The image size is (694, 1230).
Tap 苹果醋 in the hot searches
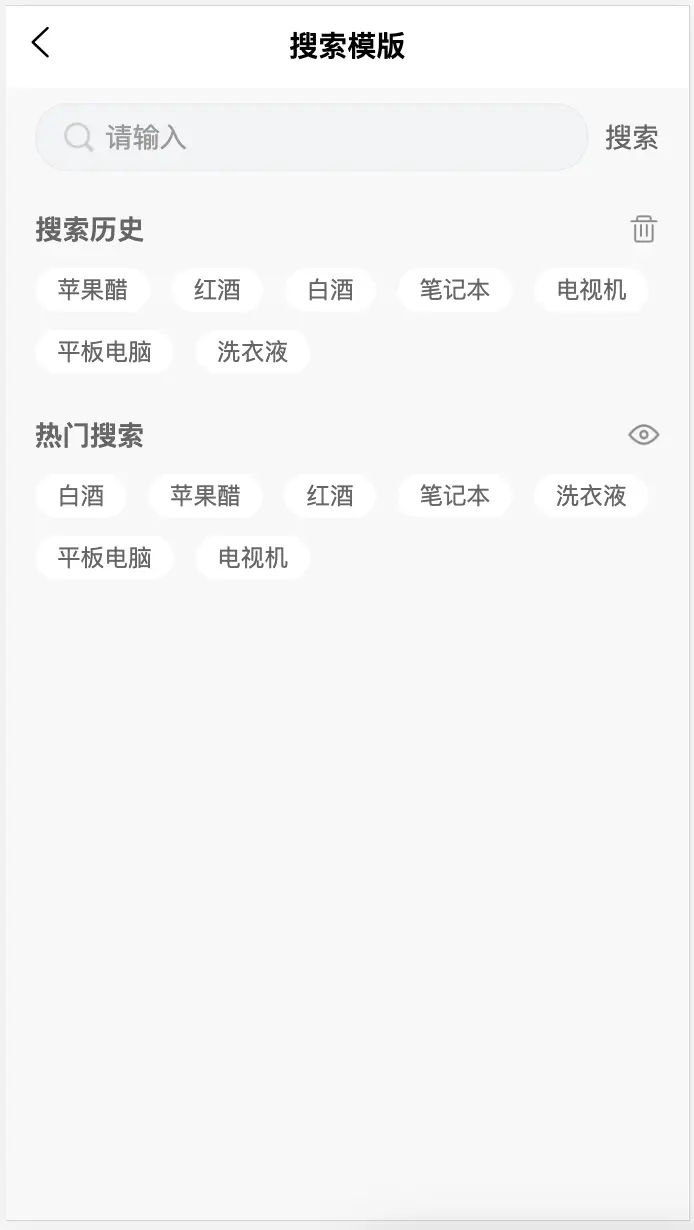pyautogui.click(x=205, y=496)
